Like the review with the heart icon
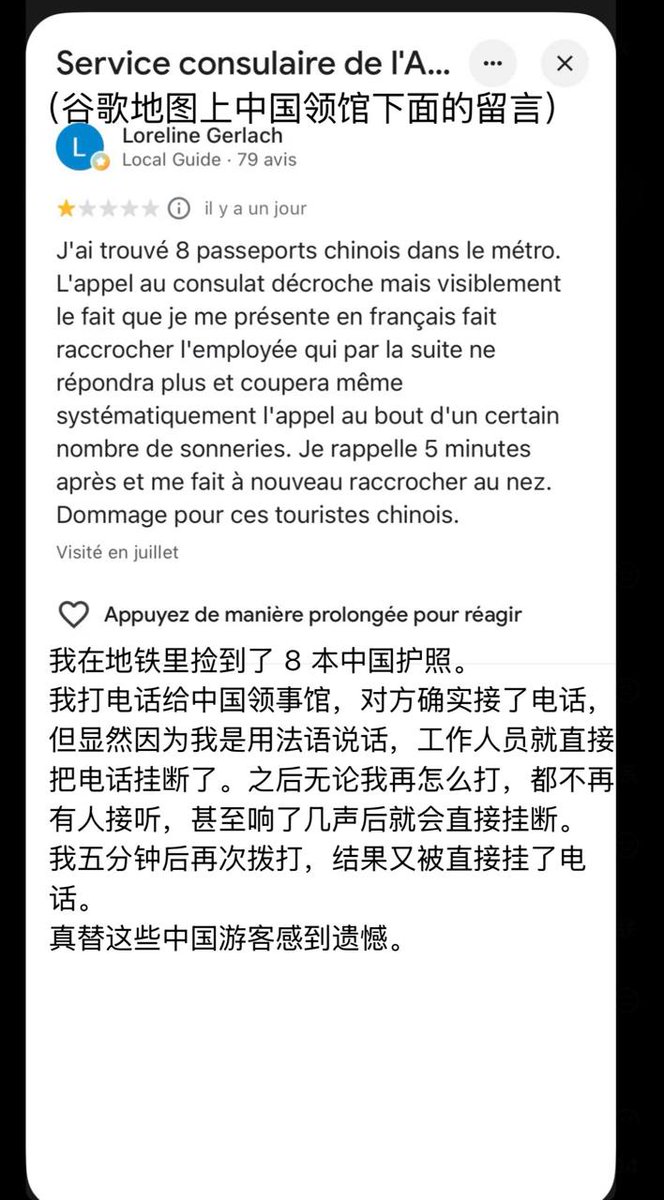Screen dimensions: 664x1200 click(x=74, y=614)
